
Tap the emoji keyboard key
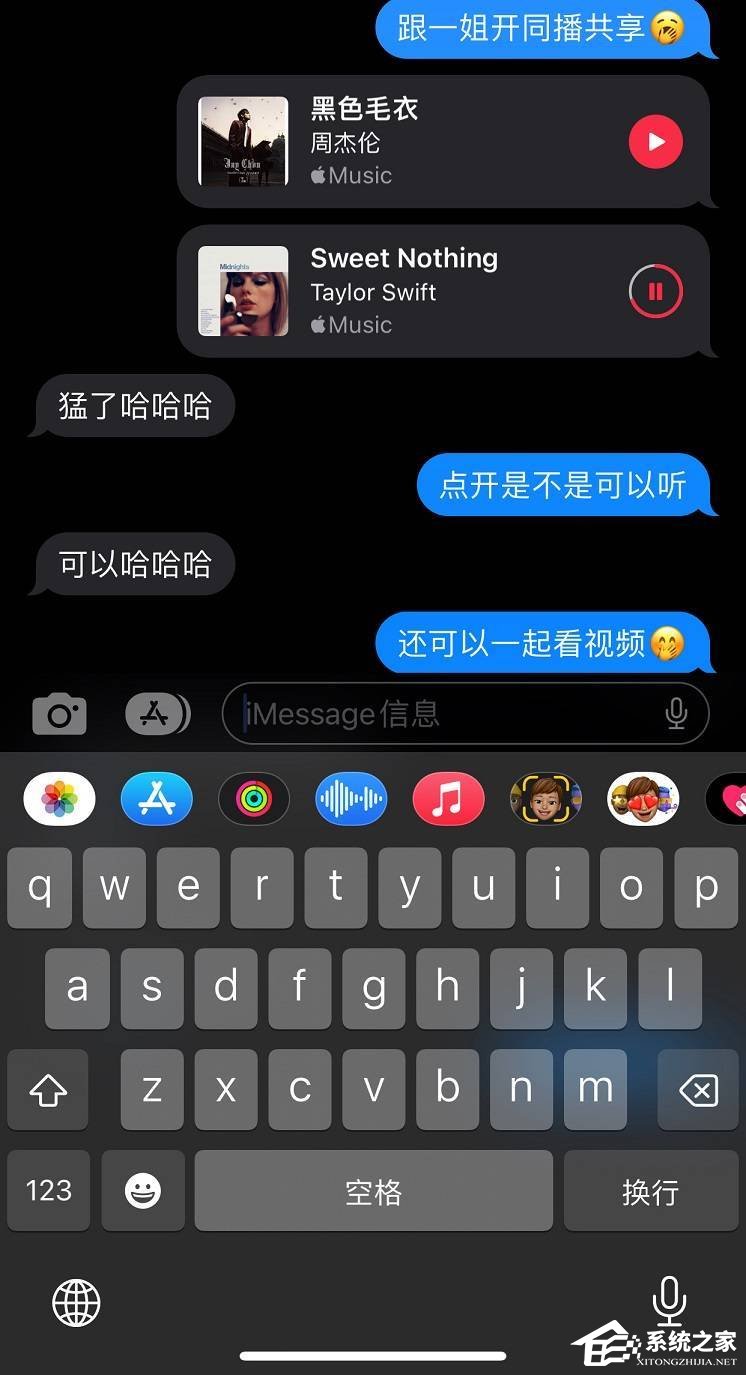143,1190
